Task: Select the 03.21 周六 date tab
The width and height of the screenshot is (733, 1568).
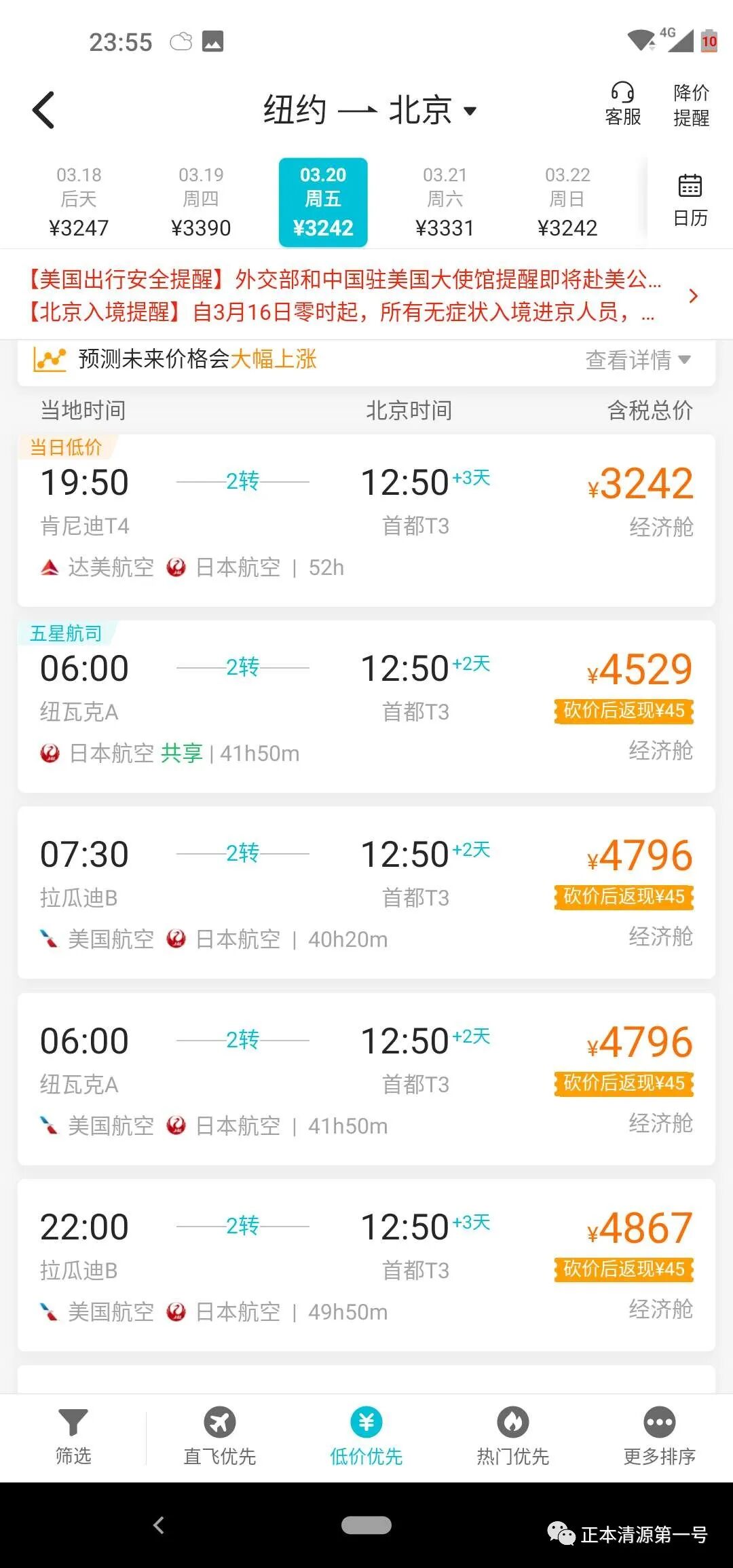Action: coord(445,202)
